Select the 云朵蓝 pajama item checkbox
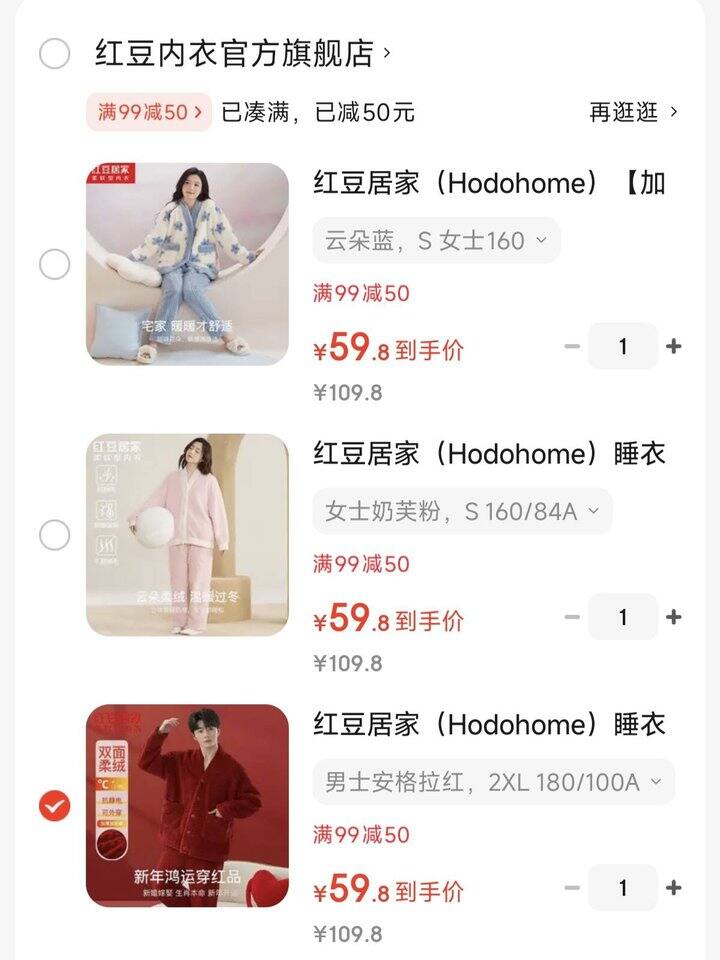Viewport: 720px width, 960px height. [55, 265]
